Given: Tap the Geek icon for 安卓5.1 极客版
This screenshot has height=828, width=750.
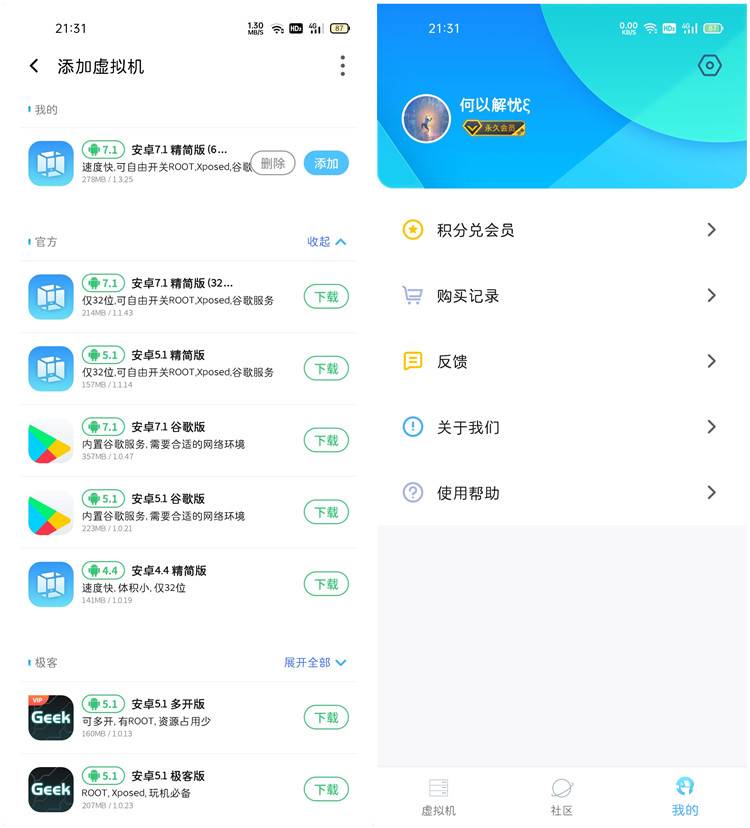Looking at the screenshot, I should [50, 790].
